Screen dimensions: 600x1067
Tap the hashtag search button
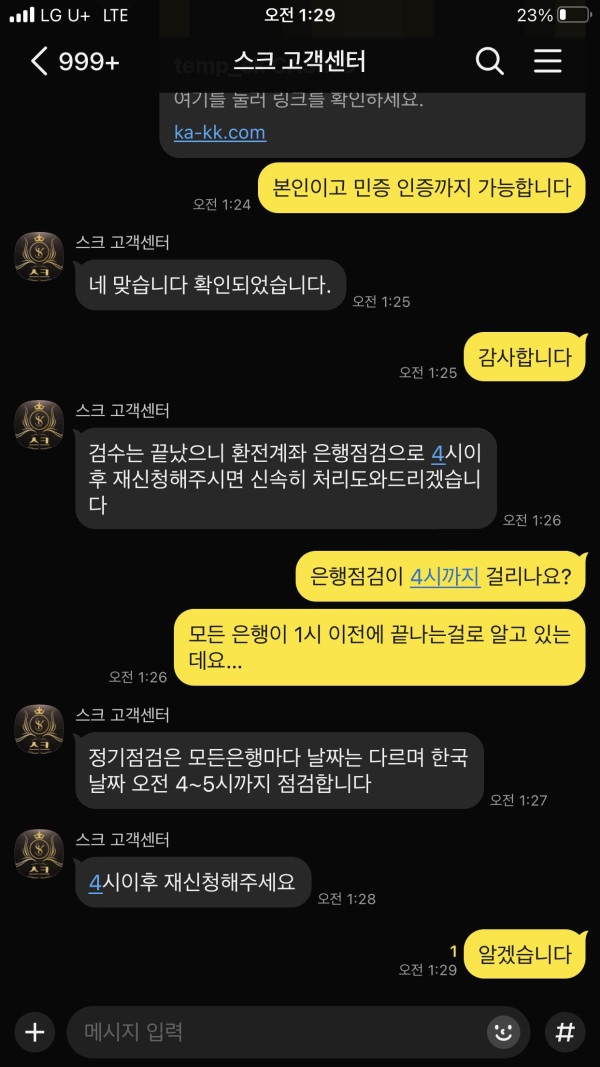click(565, 1032)
